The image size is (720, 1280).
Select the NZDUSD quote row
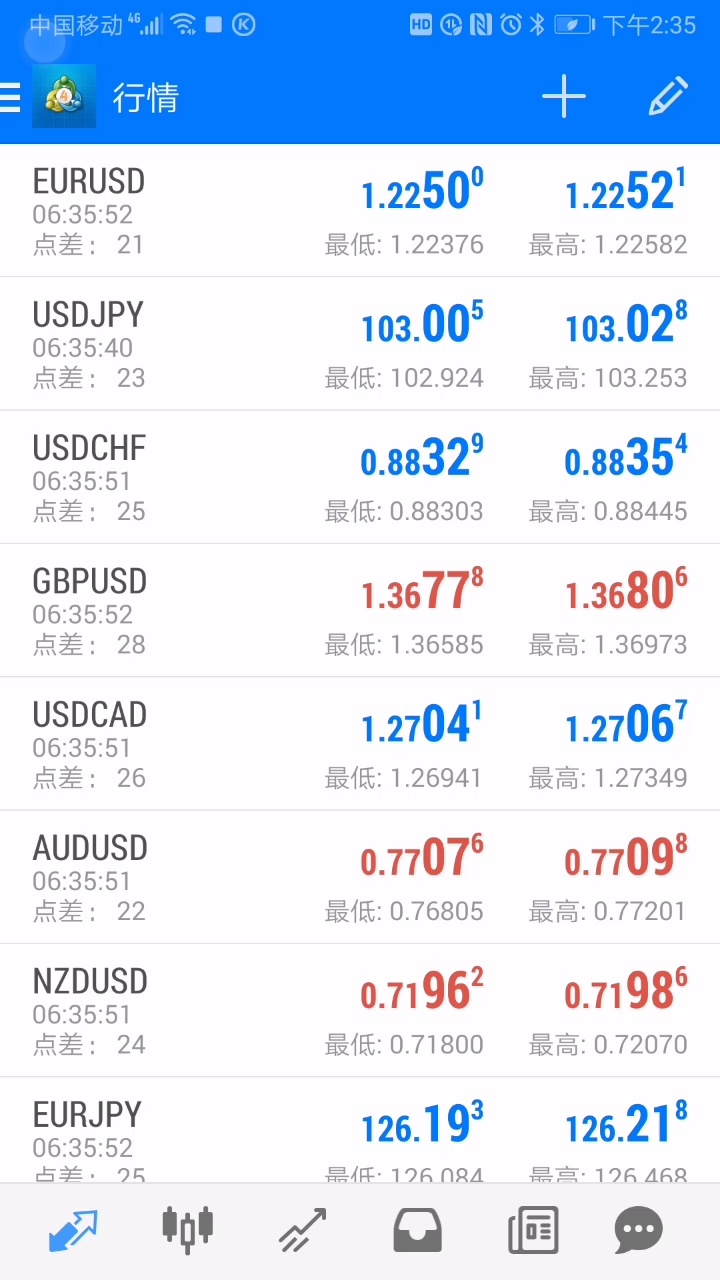360,1010
